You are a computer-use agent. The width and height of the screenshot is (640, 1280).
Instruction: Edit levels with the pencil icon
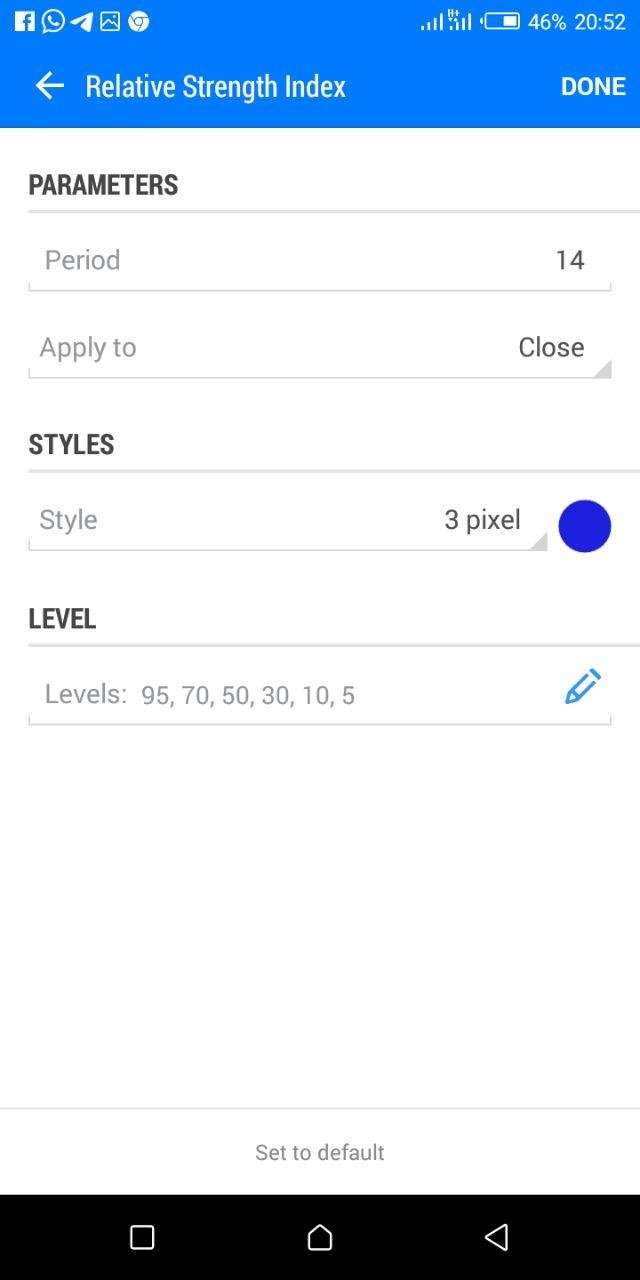[x=582, y=687]
